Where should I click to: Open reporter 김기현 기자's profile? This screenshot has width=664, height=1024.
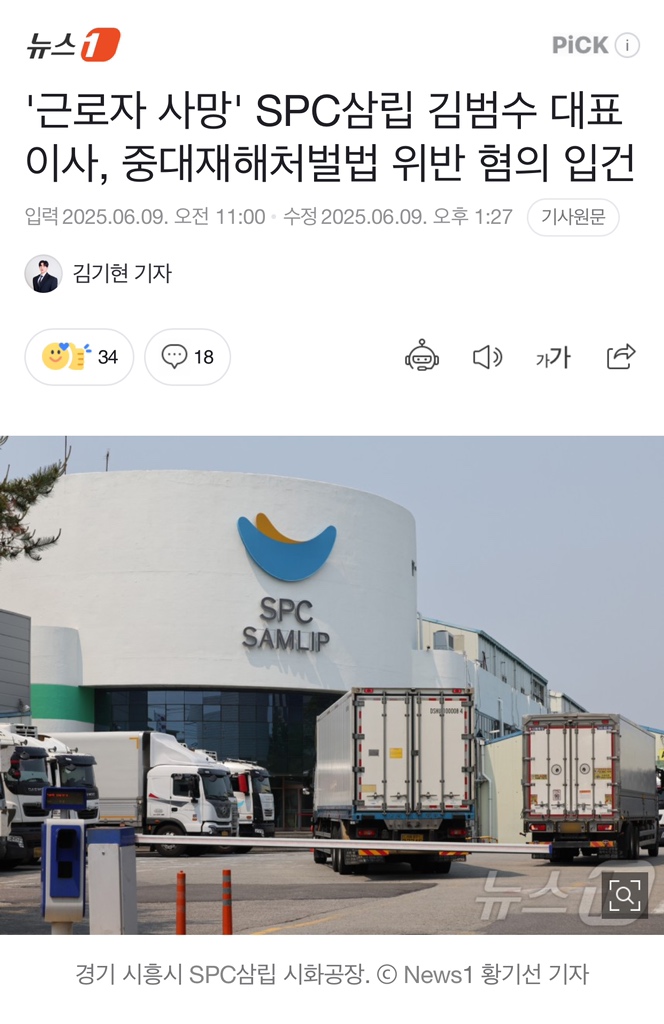(99, 273)
